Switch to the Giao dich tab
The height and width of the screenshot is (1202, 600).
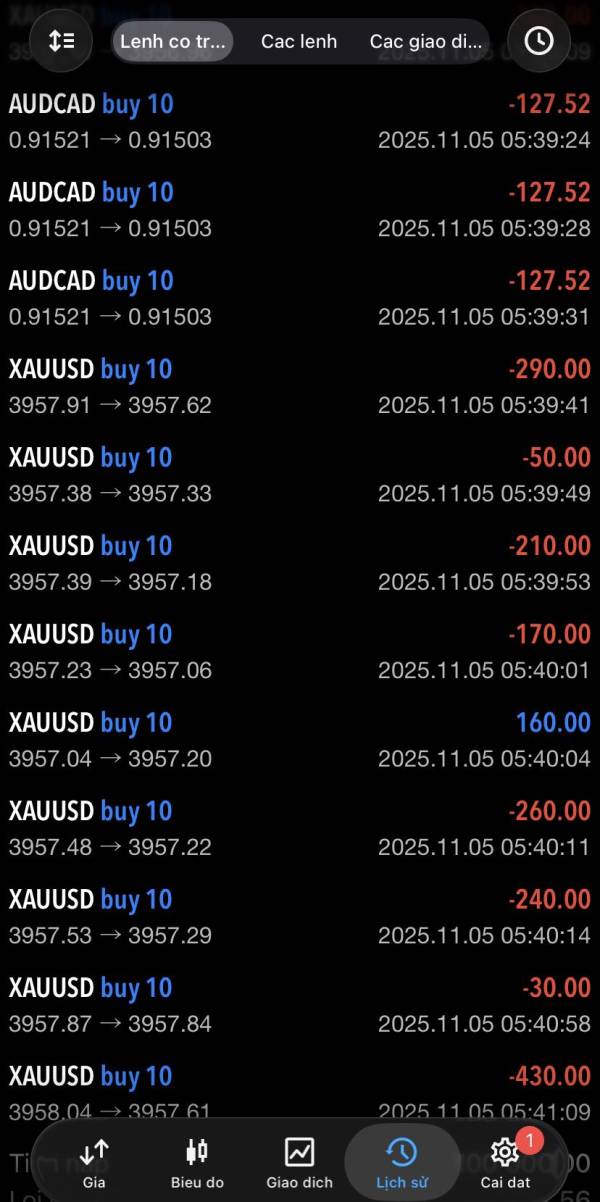point(299,1163)
